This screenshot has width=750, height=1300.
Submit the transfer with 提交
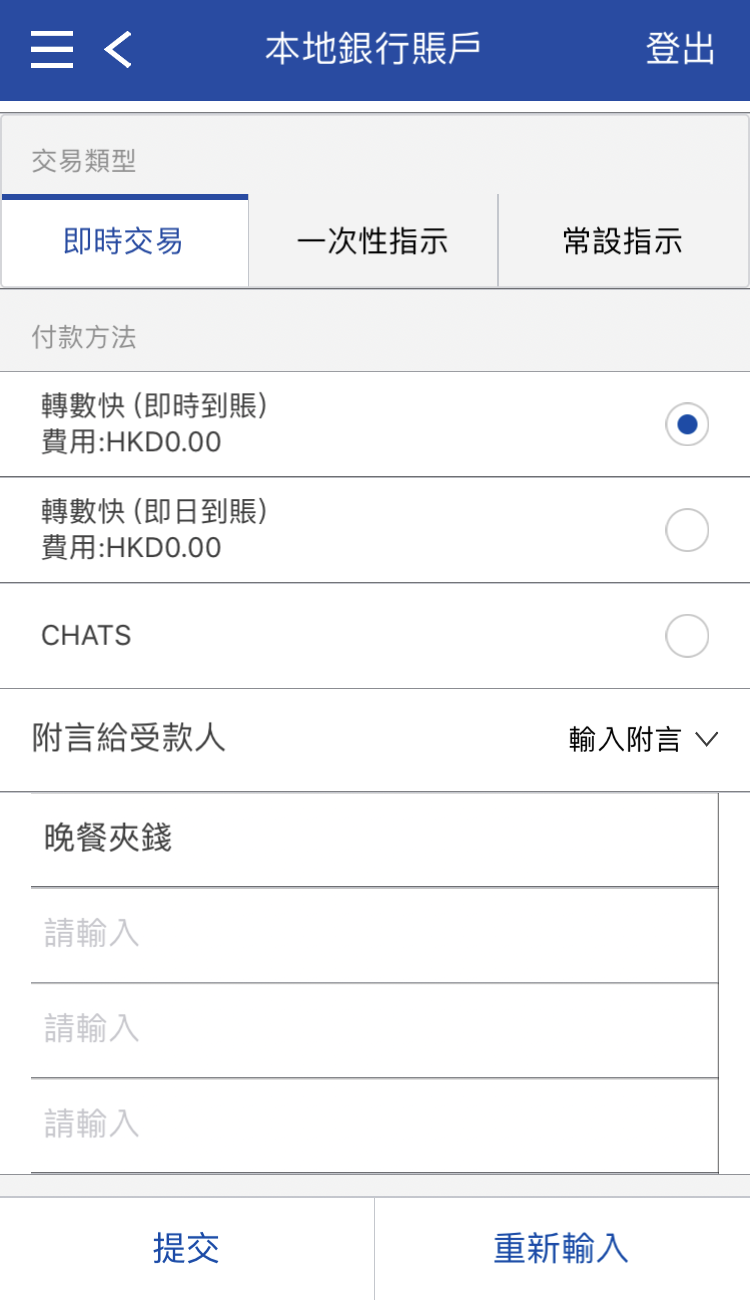[186, 1248]
